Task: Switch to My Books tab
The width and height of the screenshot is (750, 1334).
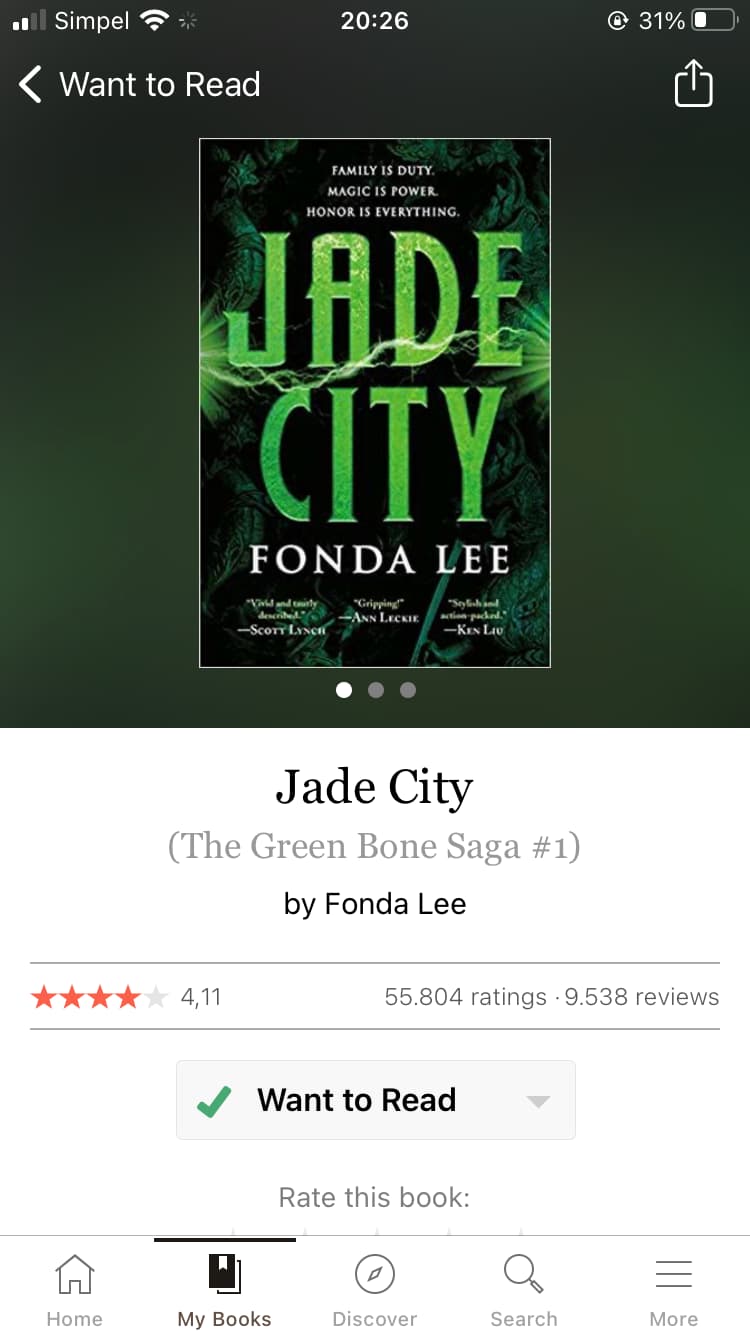Action: tap(225, 1289)
